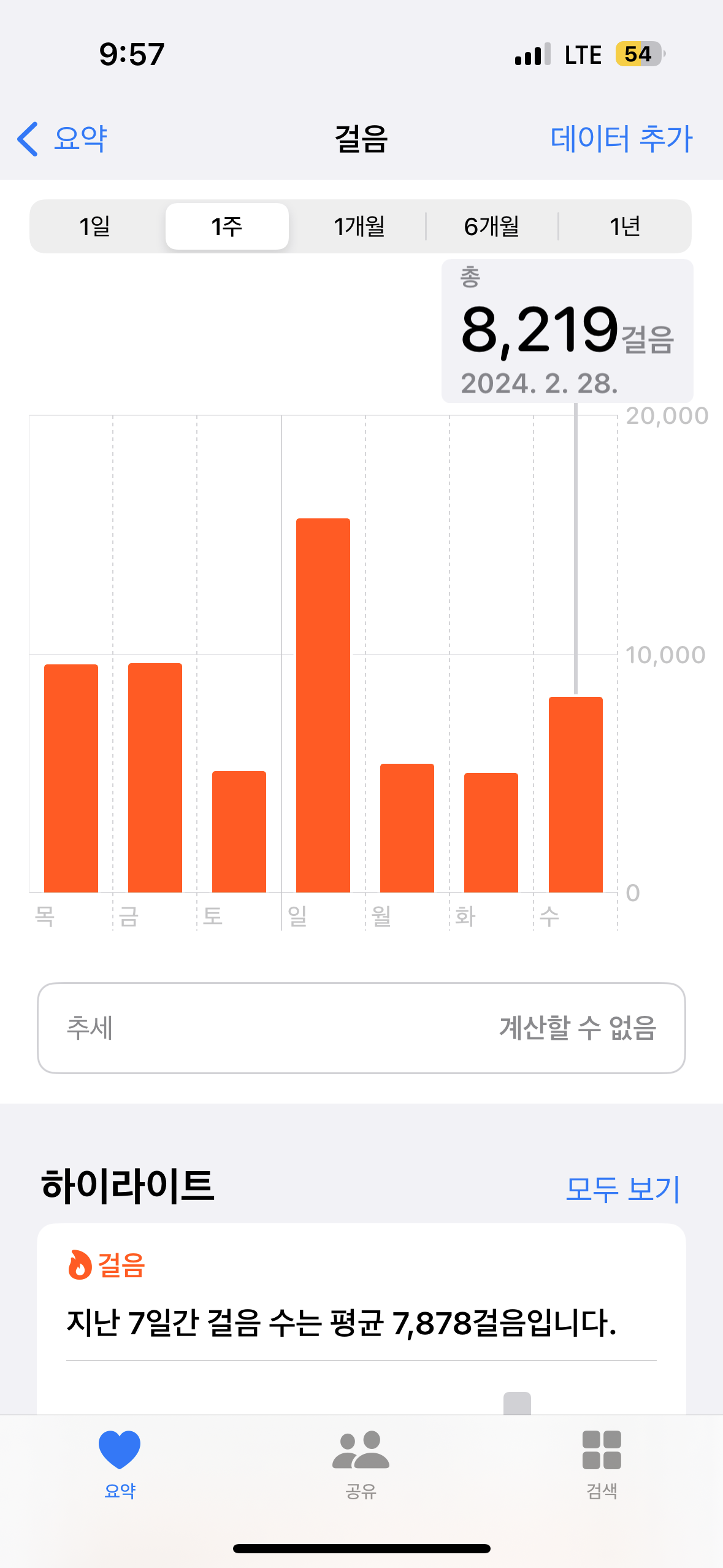Image resolution: width=723 pixels, height=1568 pixels.
Task: Open the 추세 trend row
Action: tap(361, 1028)
